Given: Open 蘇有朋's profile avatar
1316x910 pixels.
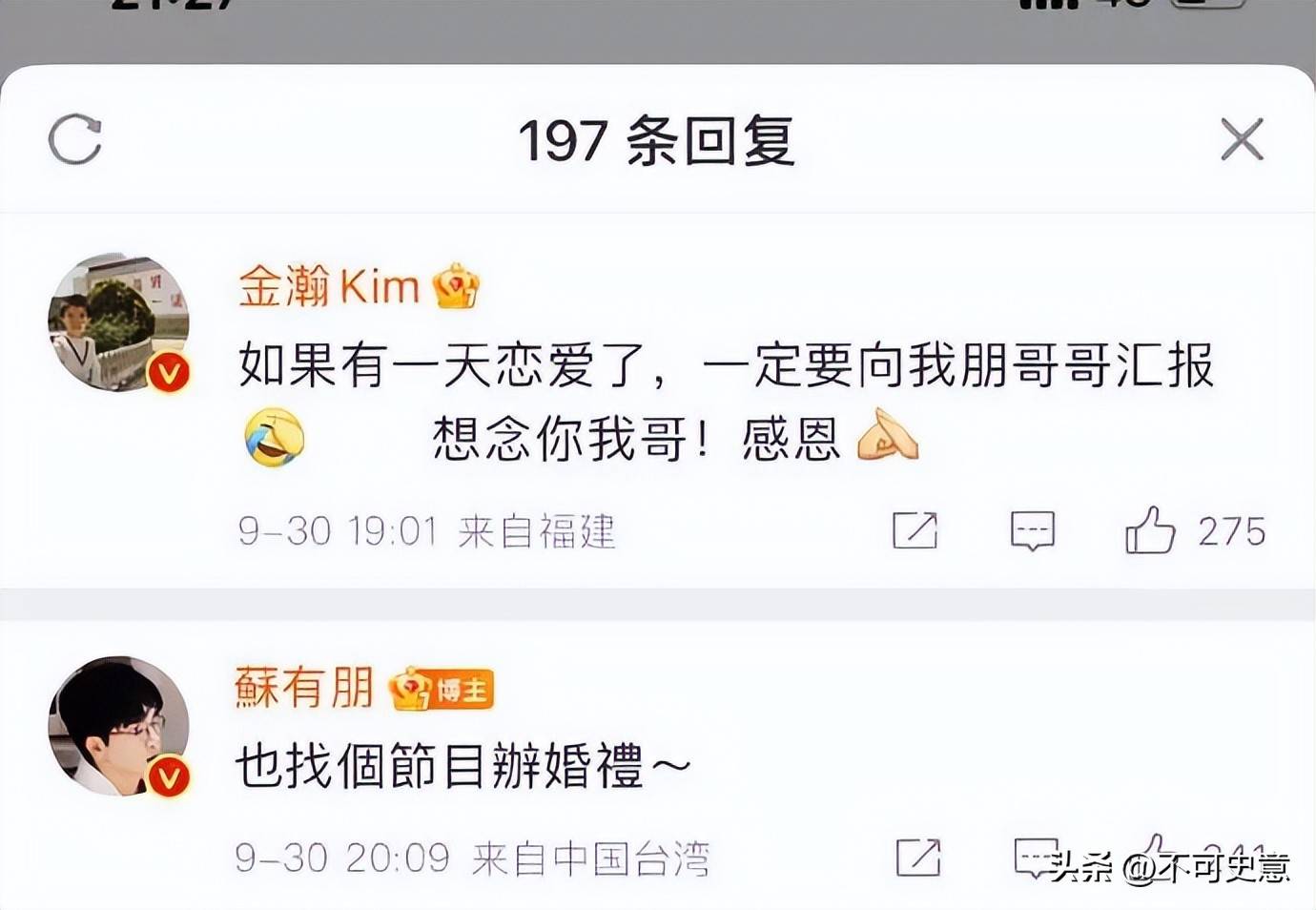Looking at the screenshot, I should coord(118,726).
